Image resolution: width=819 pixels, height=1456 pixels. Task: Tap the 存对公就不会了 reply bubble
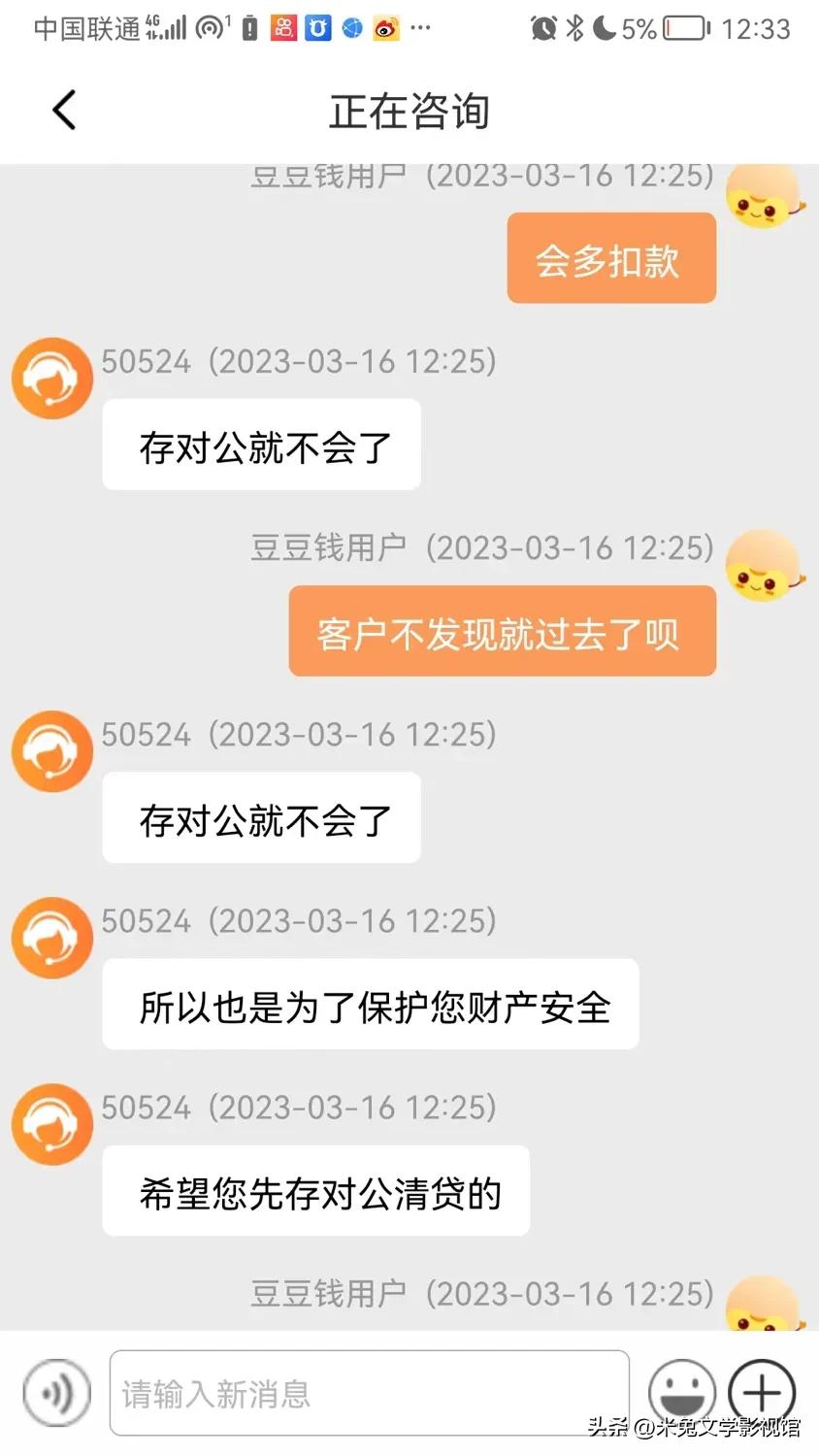(x=261, y=445)
